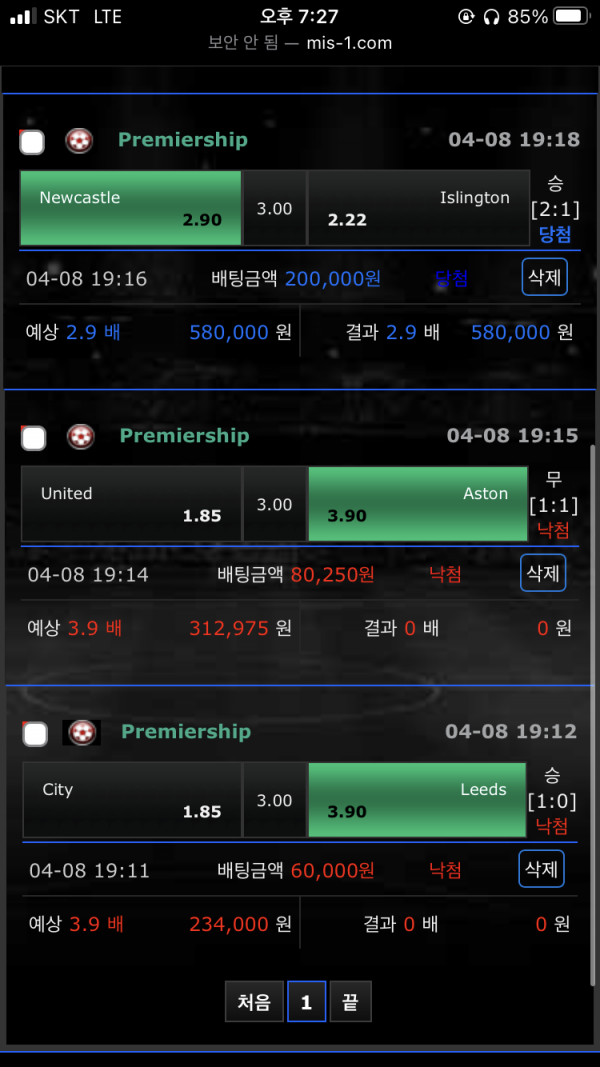Select page 1 in the pagination
Screen dimensions: 600x1067
[306, 1001]
